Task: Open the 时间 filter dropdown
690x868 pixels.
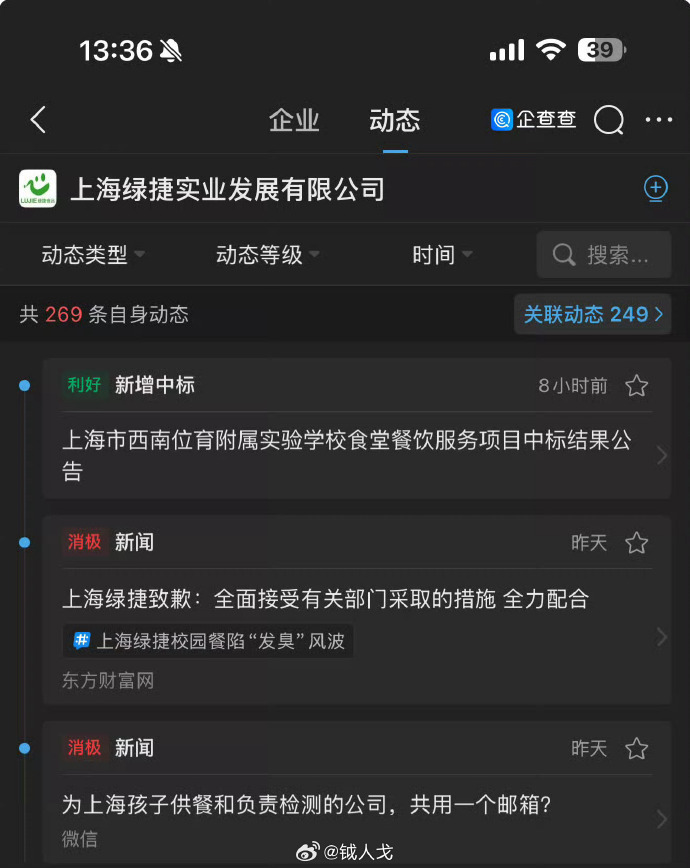Action: [442, 255]
